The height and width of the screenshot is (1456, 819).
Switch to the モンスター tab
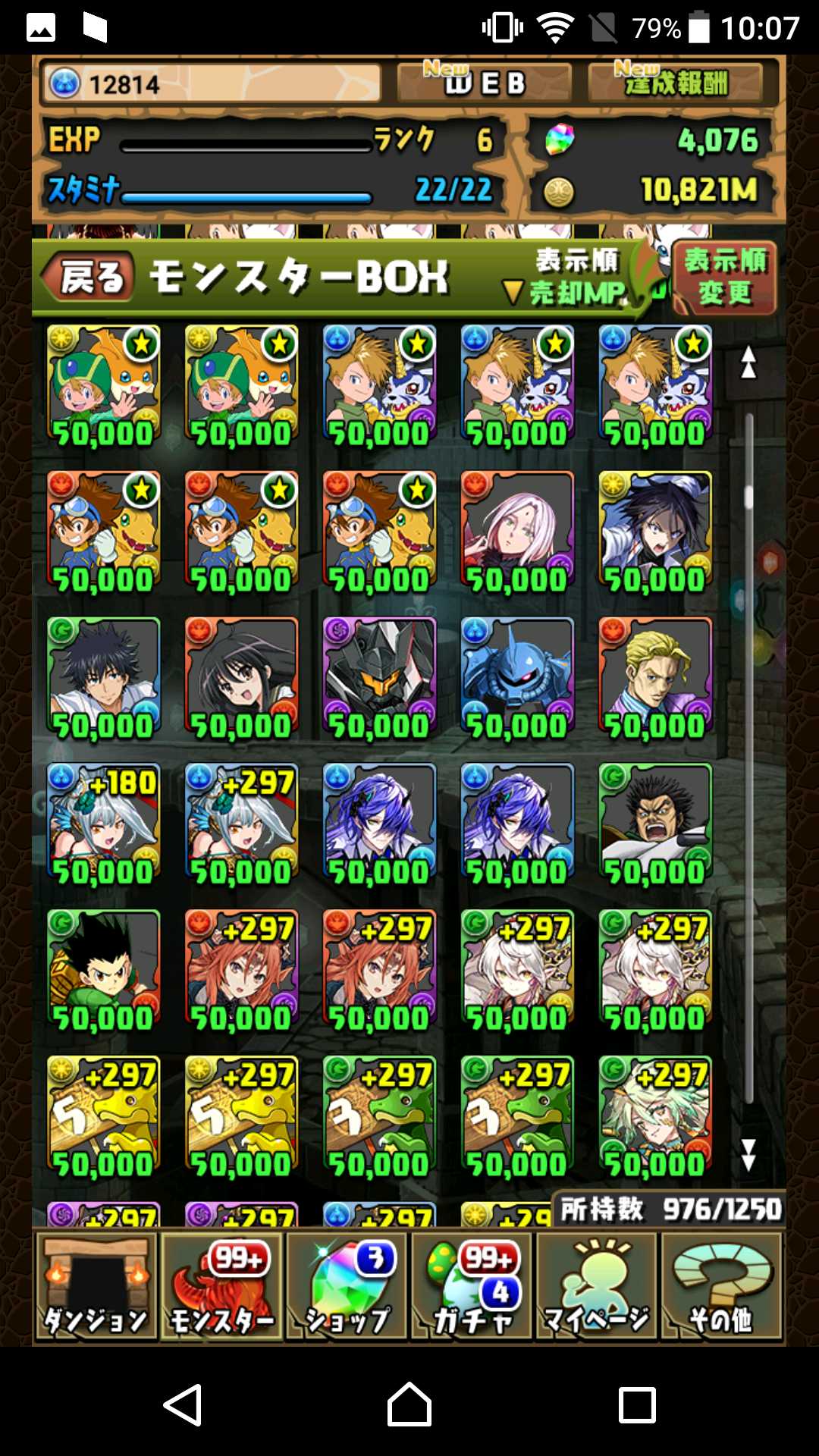221,1286
